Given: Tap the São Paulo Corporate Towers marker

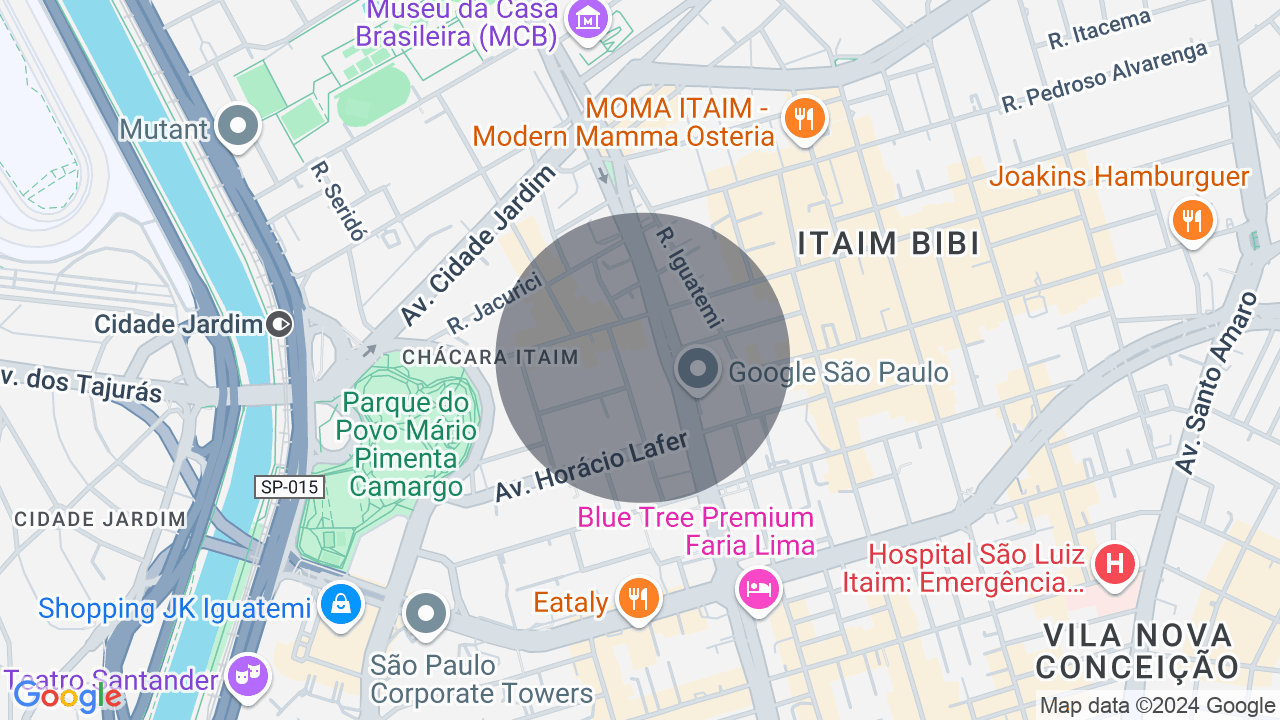Looking at the screenshot, I should pos(426,614).
